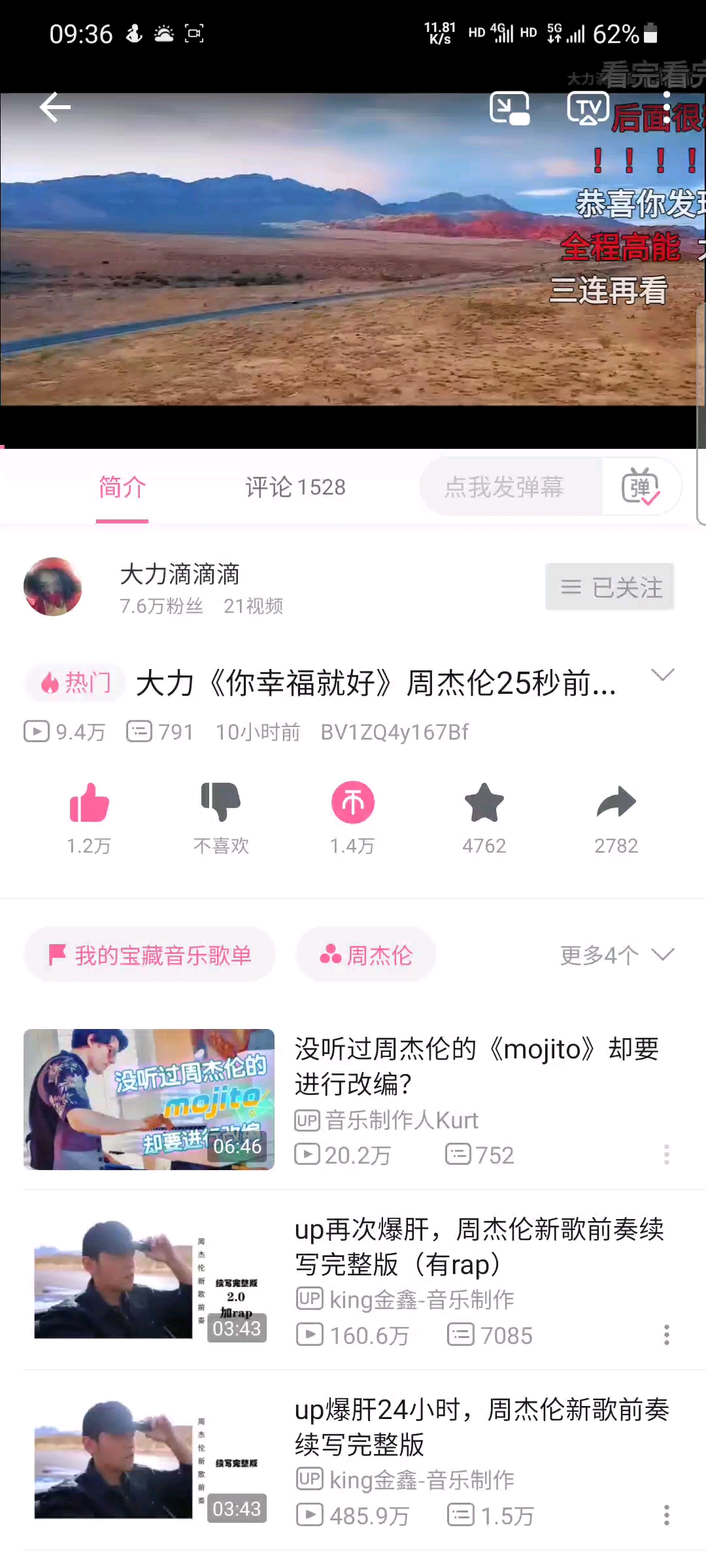Expand the video title description

(x=662, y=676)
